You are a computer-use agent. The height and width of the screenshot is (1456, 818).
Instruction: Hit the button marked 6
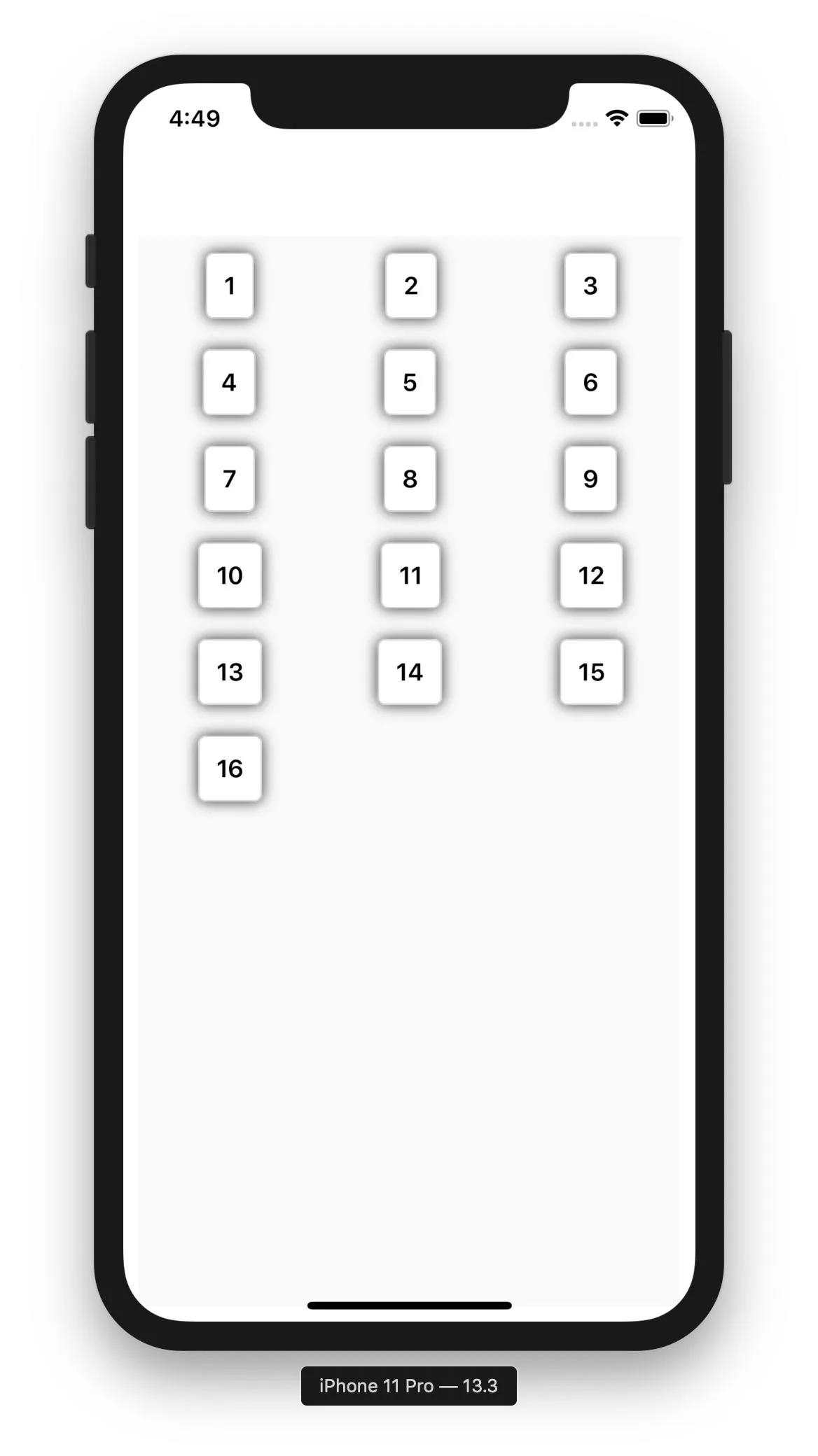click(x=590, y=382)
